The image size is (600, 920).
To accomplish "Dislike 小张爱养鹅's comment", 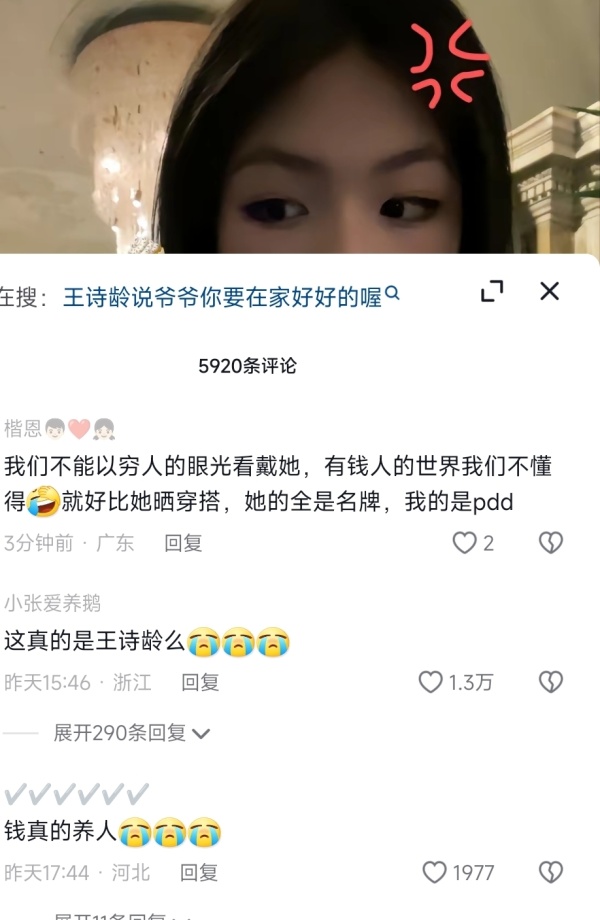I will (550, 683).
